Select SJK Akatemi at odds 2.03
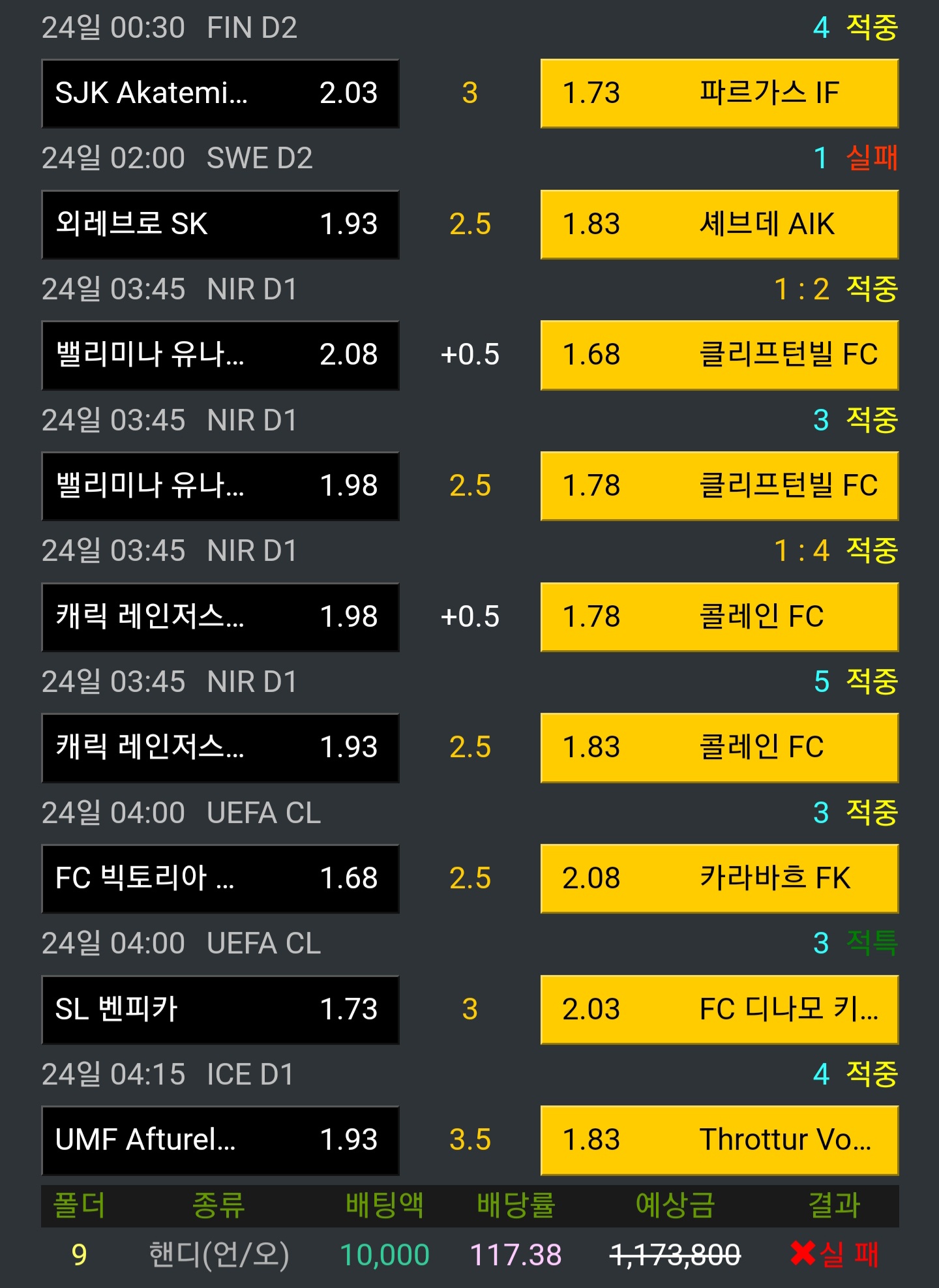939x1288 pixels. [x=220, y=93]
